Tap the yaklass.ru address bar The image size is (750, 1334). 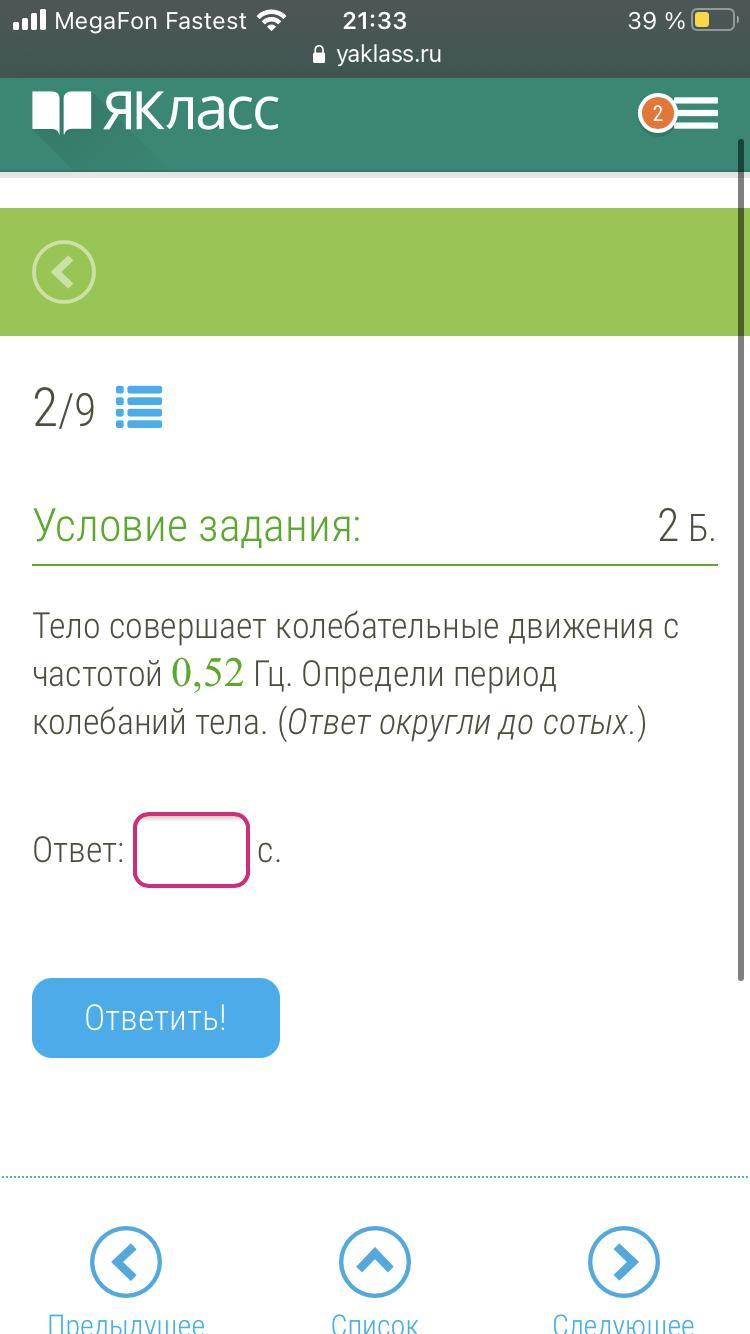[x=376, y=54]
